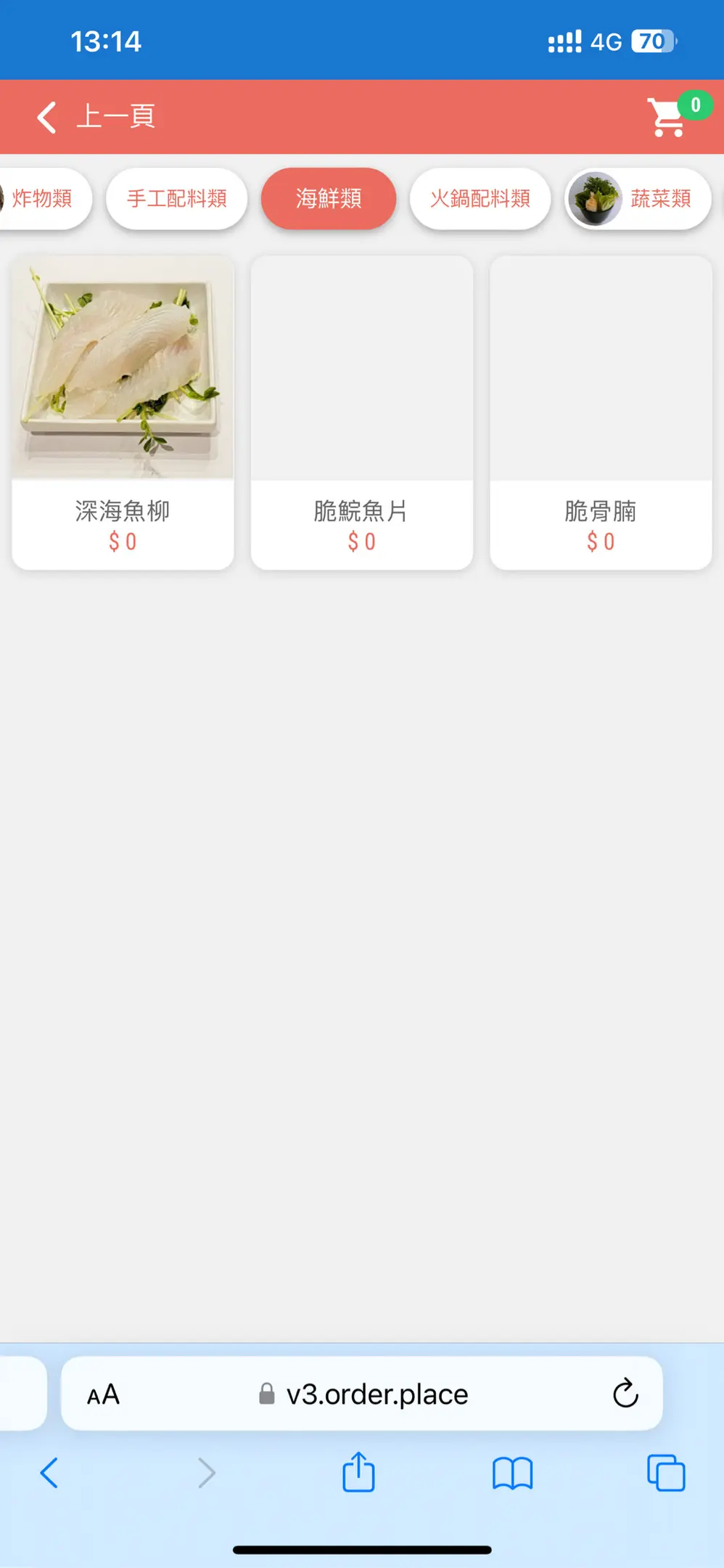
Task: Open Safari bookmarks
Action: 512,1473
